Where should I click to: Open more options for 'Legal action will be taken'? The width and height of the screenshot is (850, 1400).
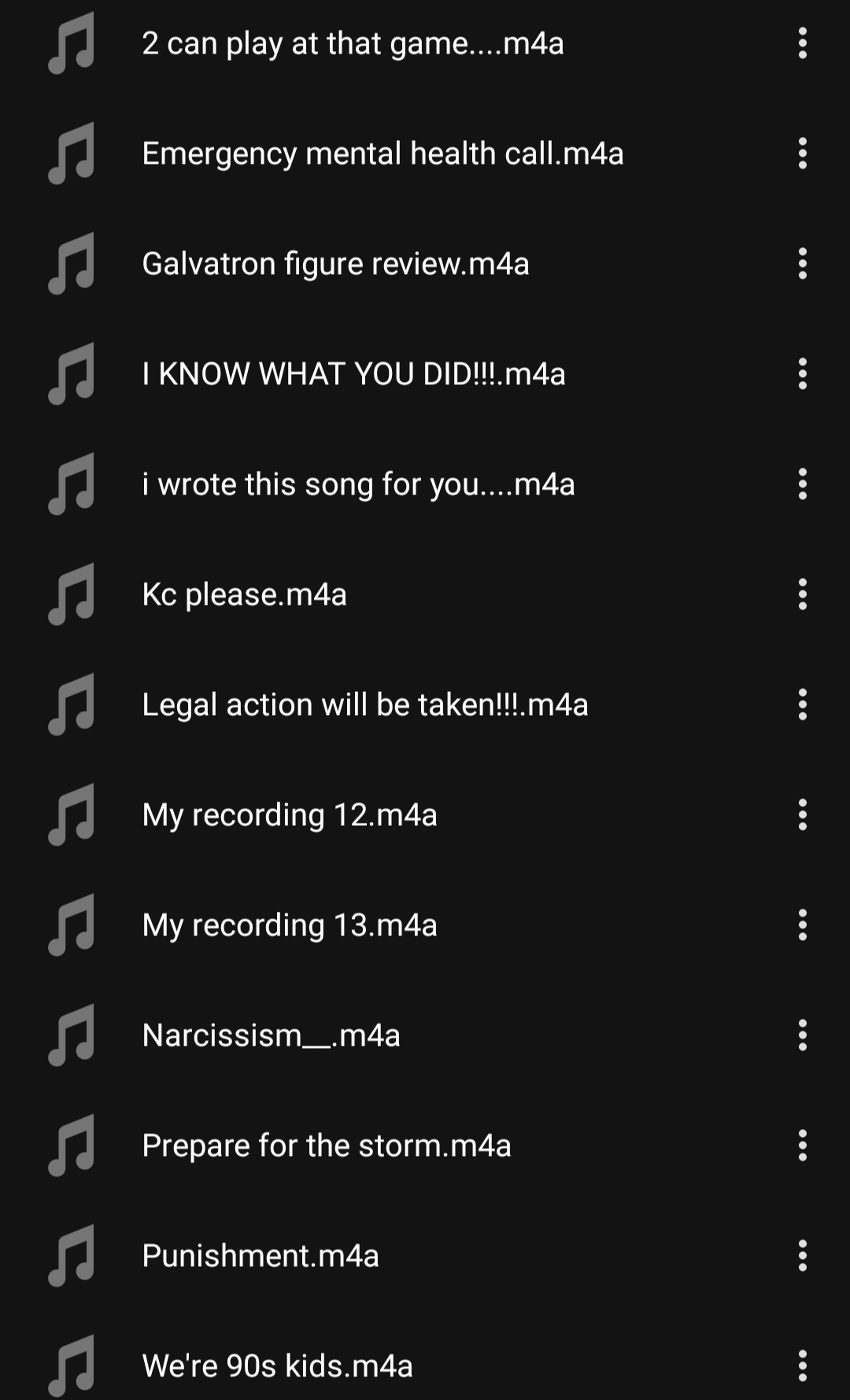pos(802,705)
